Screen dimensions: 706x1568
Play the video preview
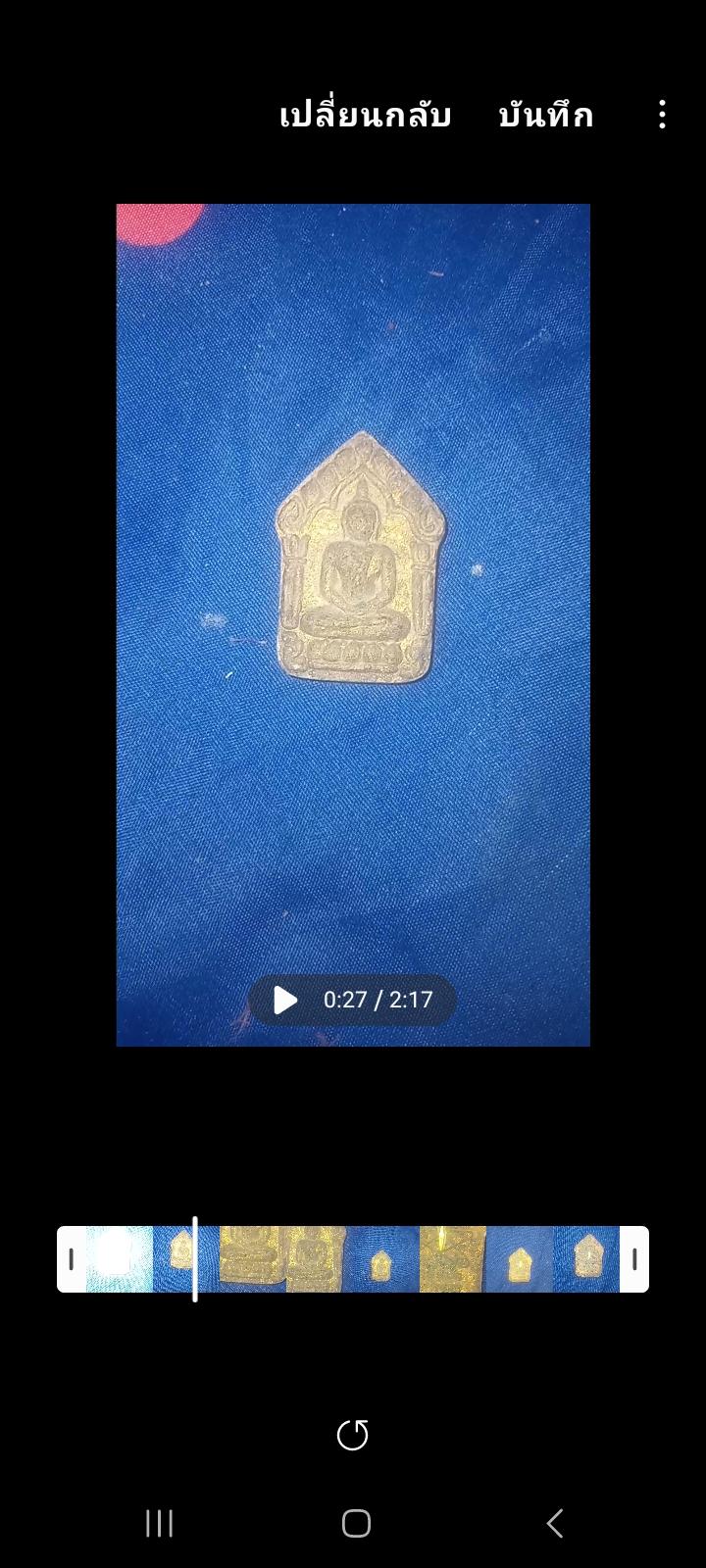[x=285, y=1001]
